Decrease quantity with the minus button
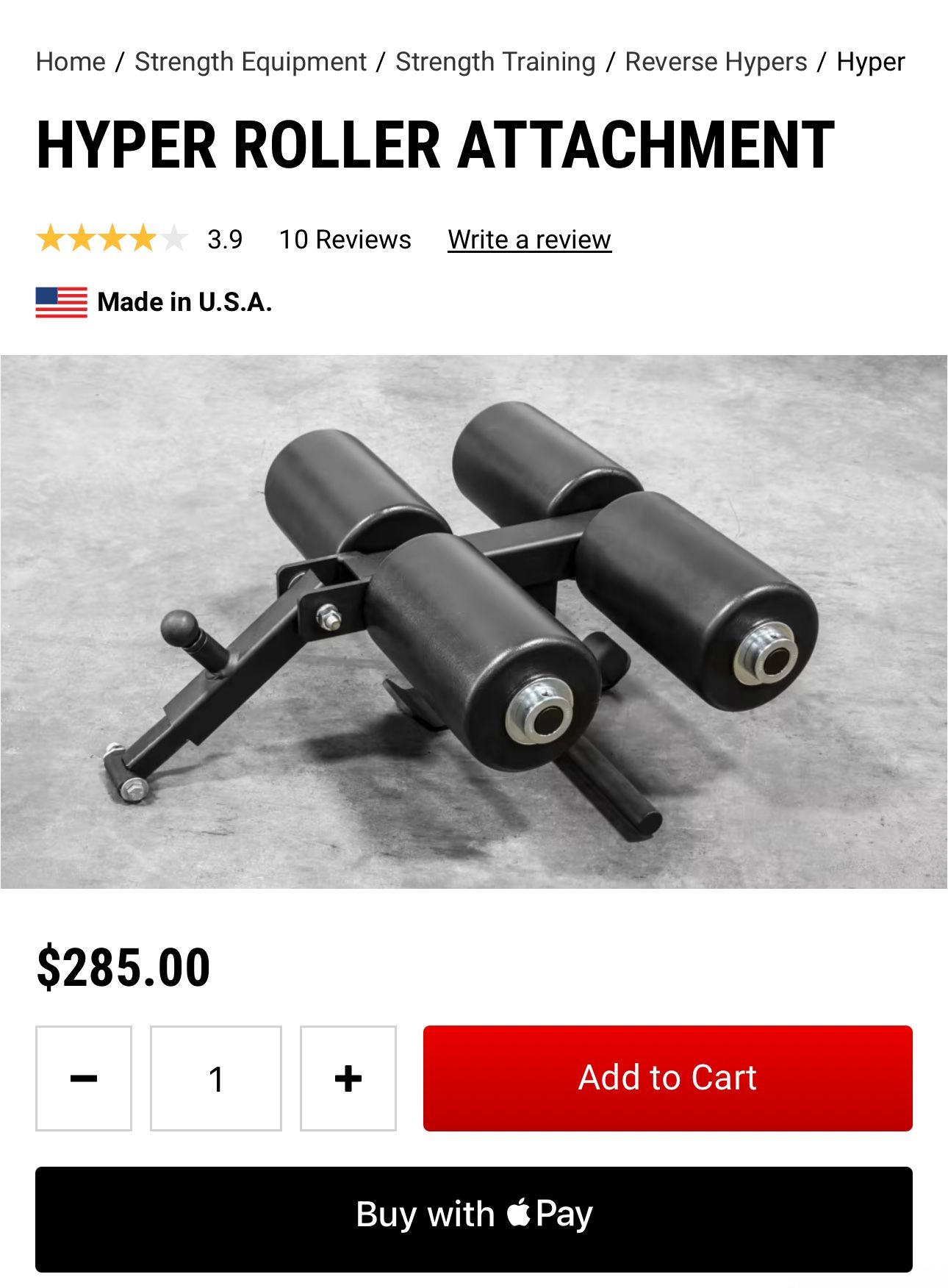Screen dimensions: 948x1288 (84, 1078)
